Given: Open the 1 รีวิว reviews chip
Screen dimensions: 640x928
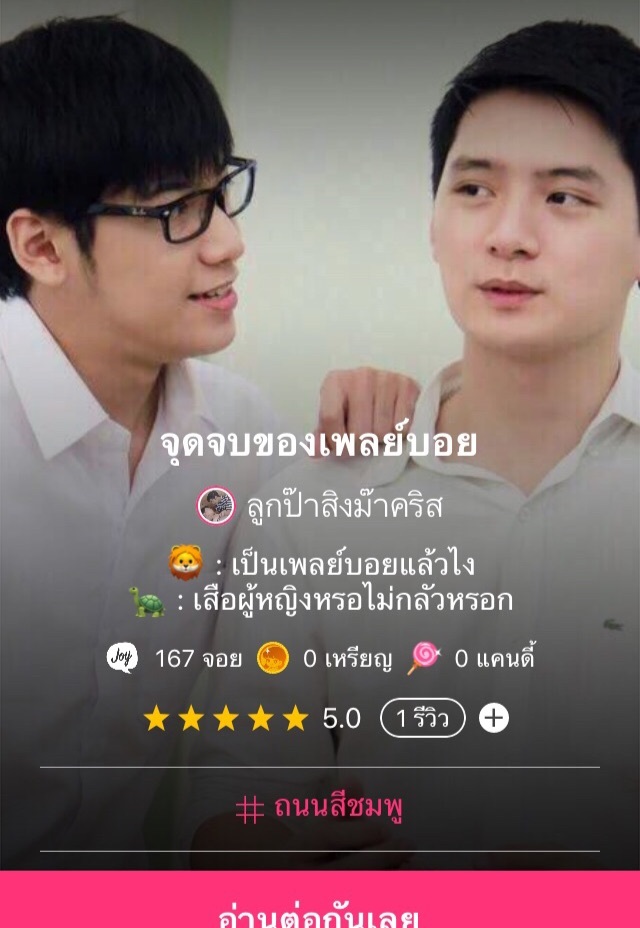Looking at the screenshot, I should pos(422,718).
